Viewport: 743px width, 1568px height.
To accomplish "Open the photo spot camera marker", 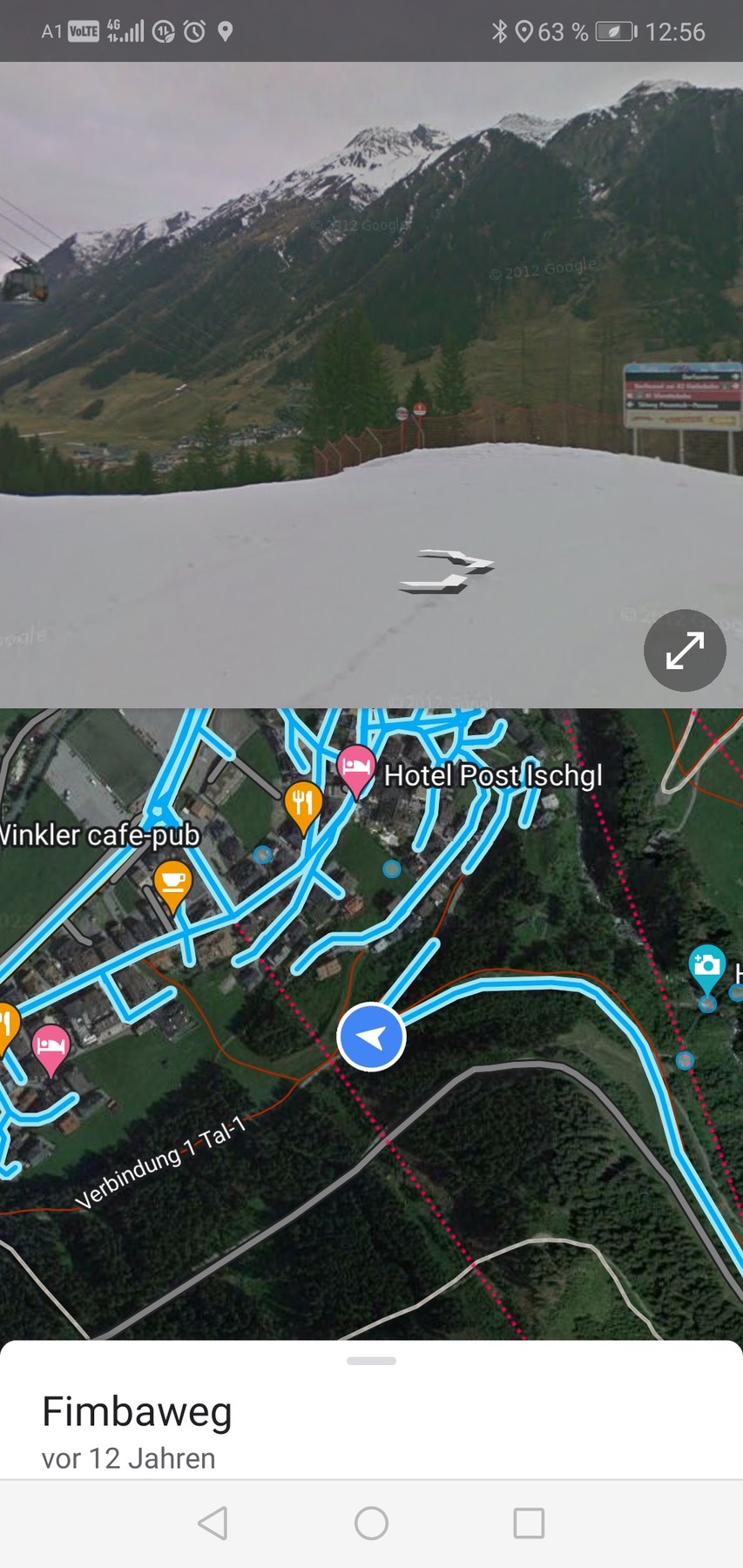I will [x=706, y=966].
